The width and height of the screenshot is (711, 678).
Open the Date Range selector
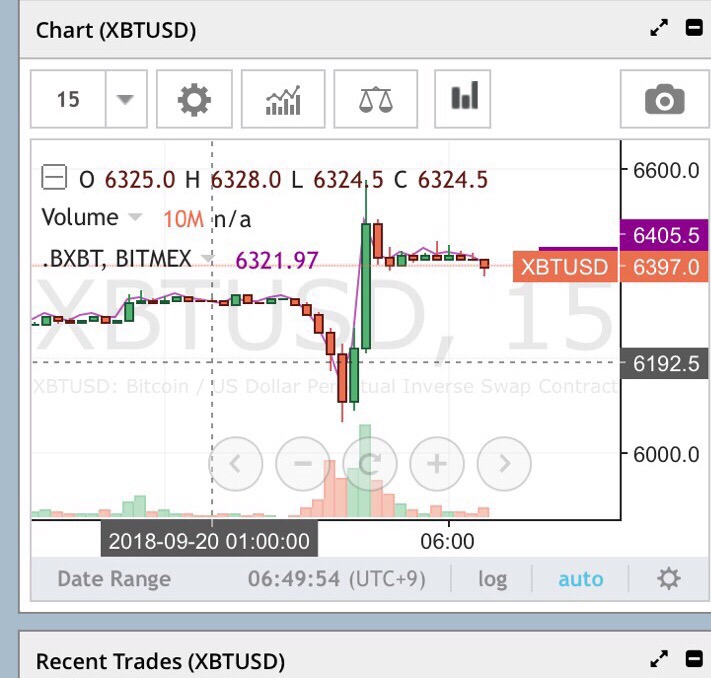pos(114,579)
